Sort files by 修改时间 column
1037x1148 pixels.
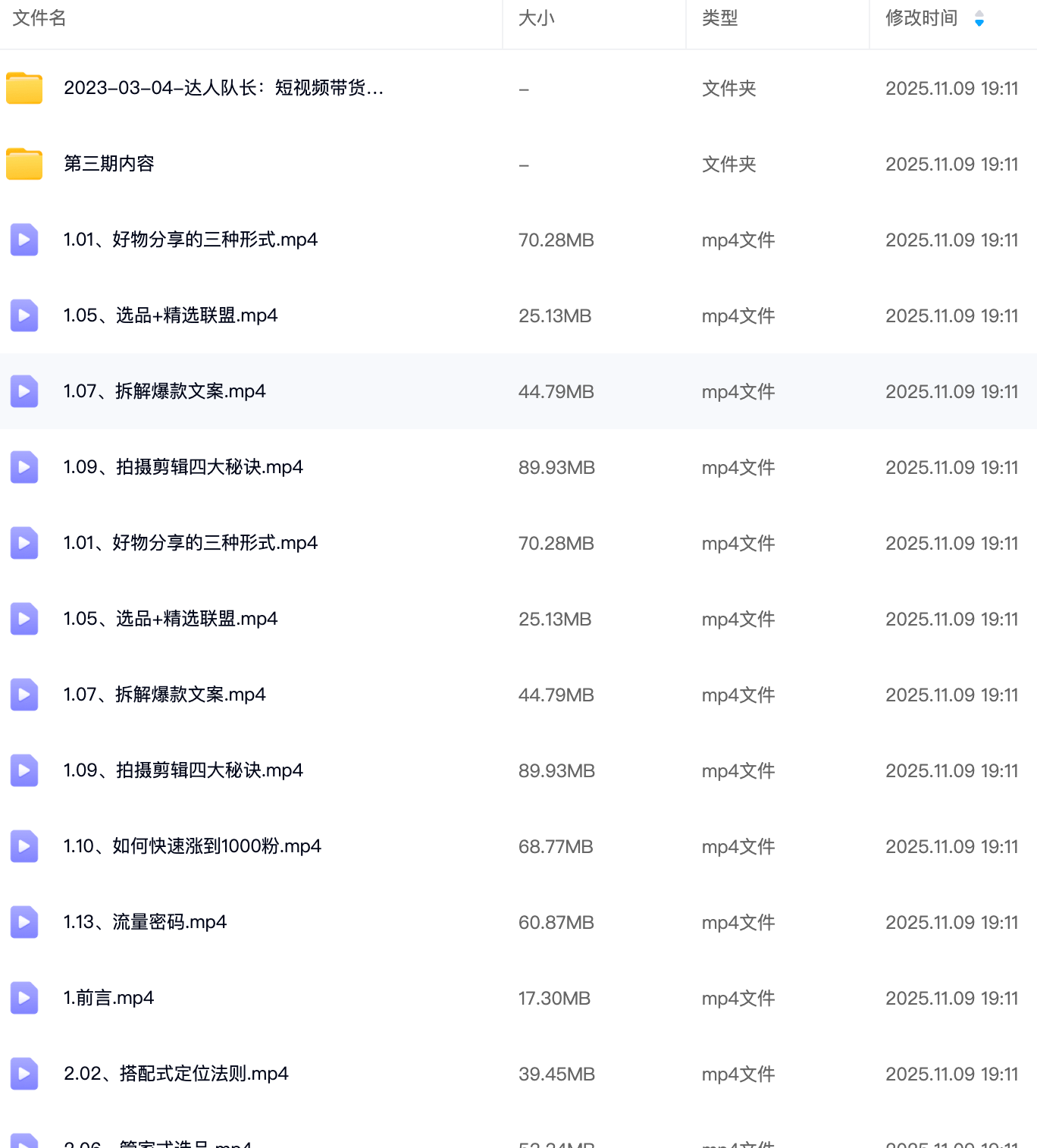[922, 18]
